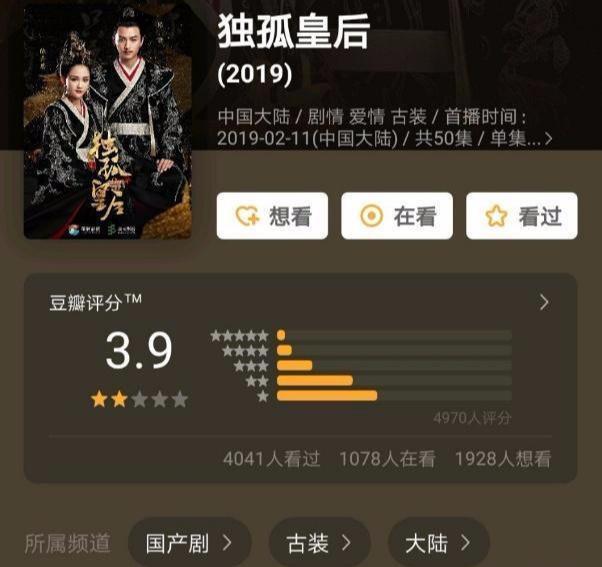
Task: Mark the drama as 想看
Action: click(272, 216)
